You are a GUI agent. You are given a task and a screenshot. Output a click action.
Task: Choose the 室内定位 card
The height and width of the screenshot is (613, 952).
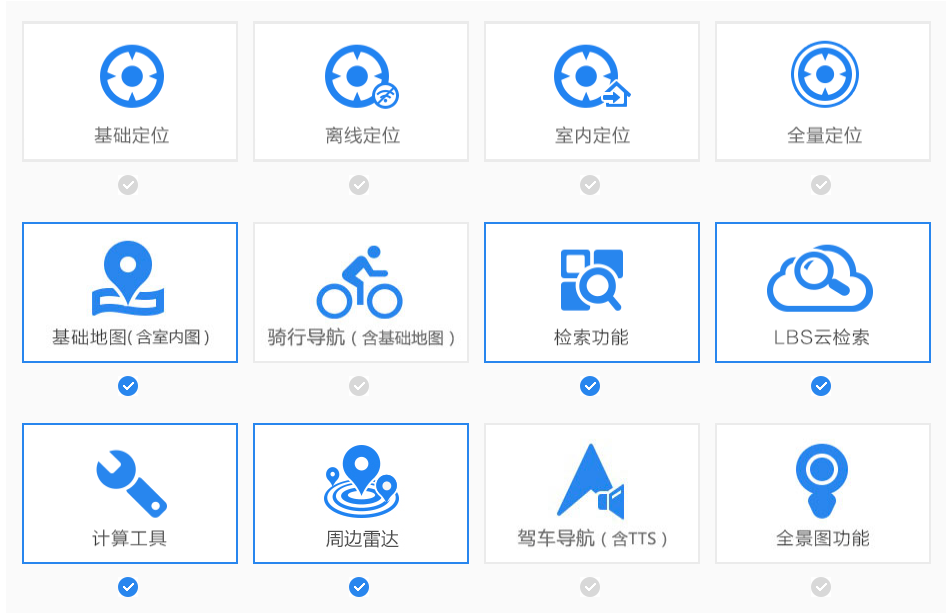592,91
